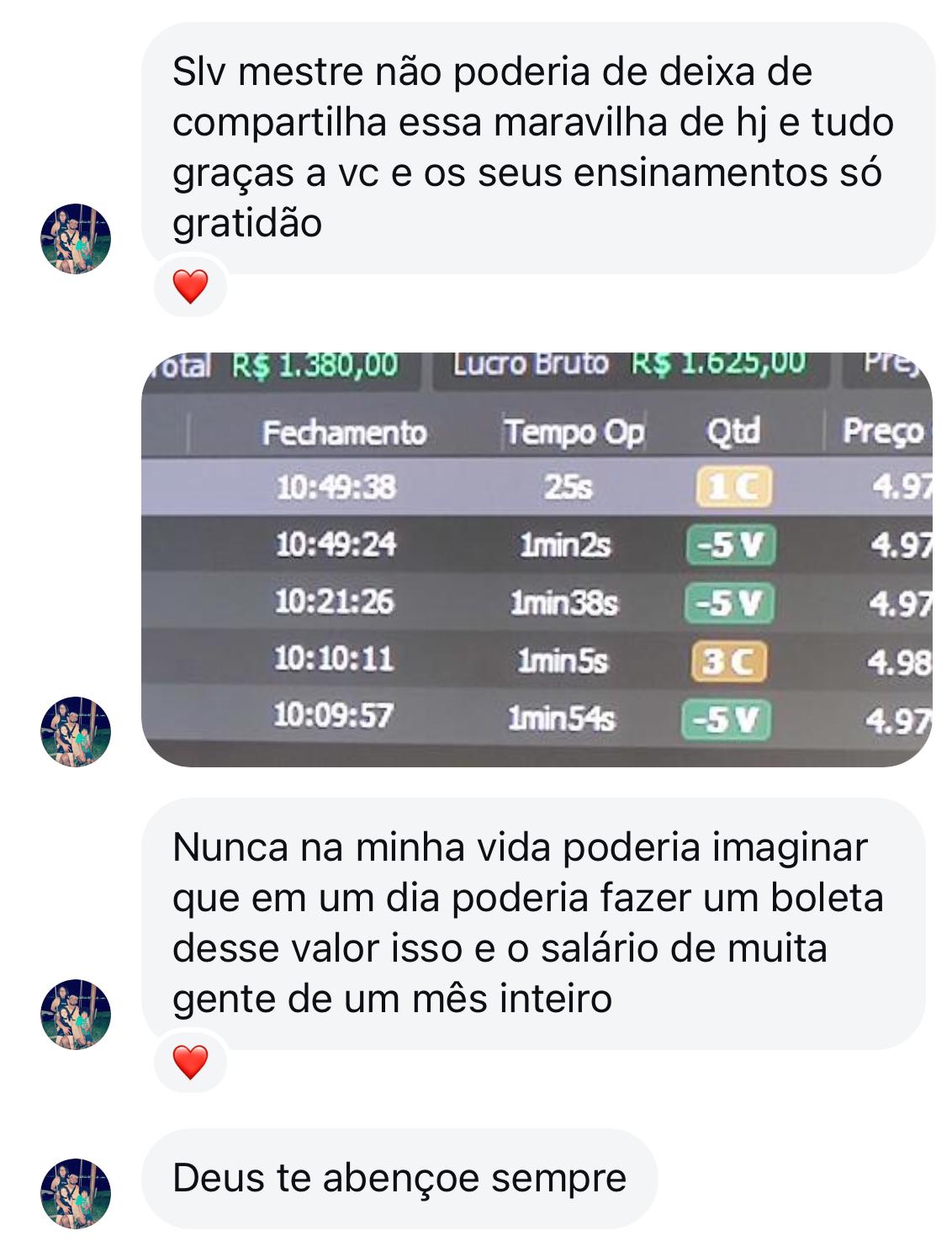952x1257 pixels.
Task: Open the shared trading results photo
Action: 537,560
